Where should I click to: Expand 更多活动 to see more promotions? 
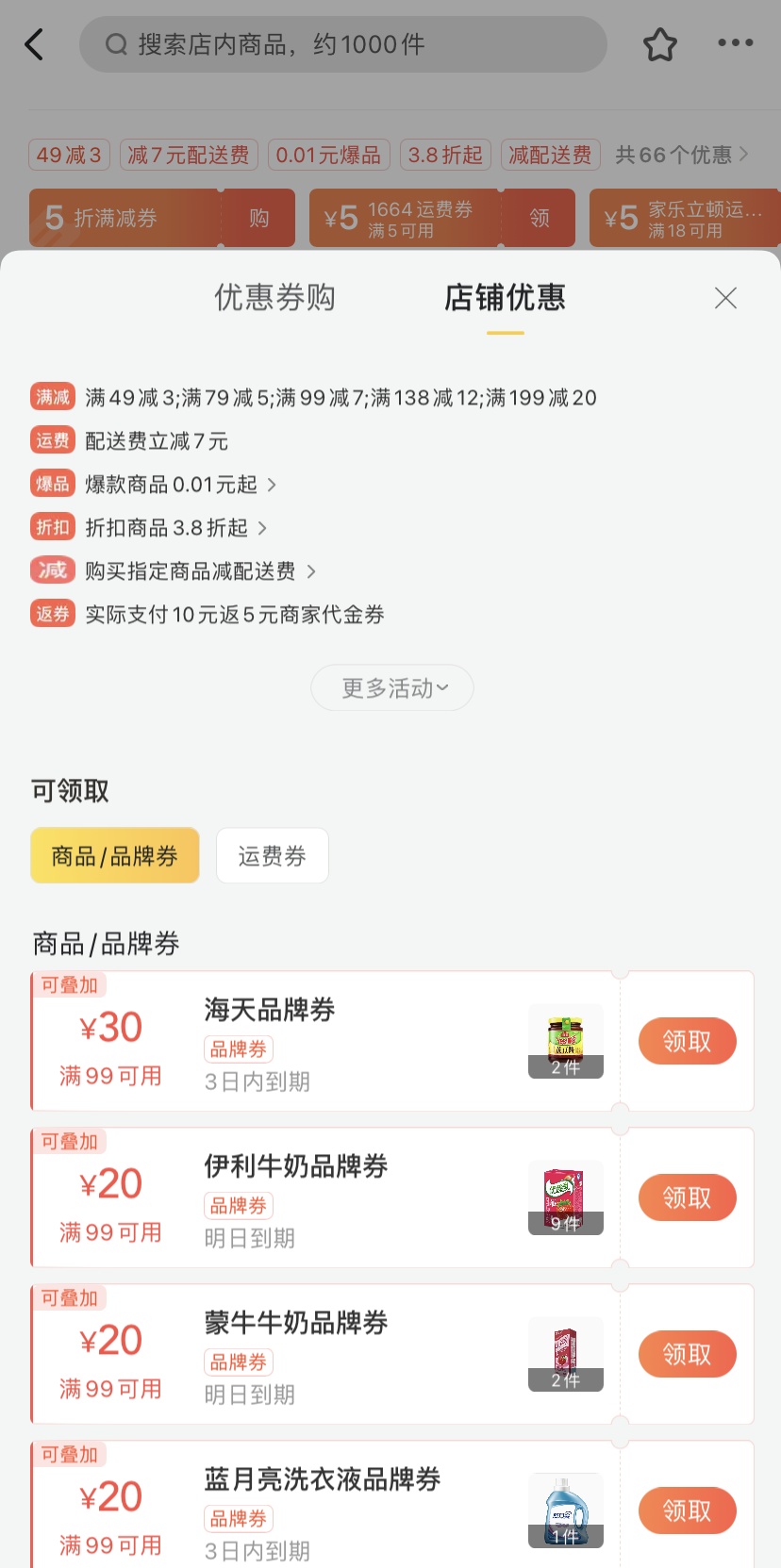[x=392, y=688]
